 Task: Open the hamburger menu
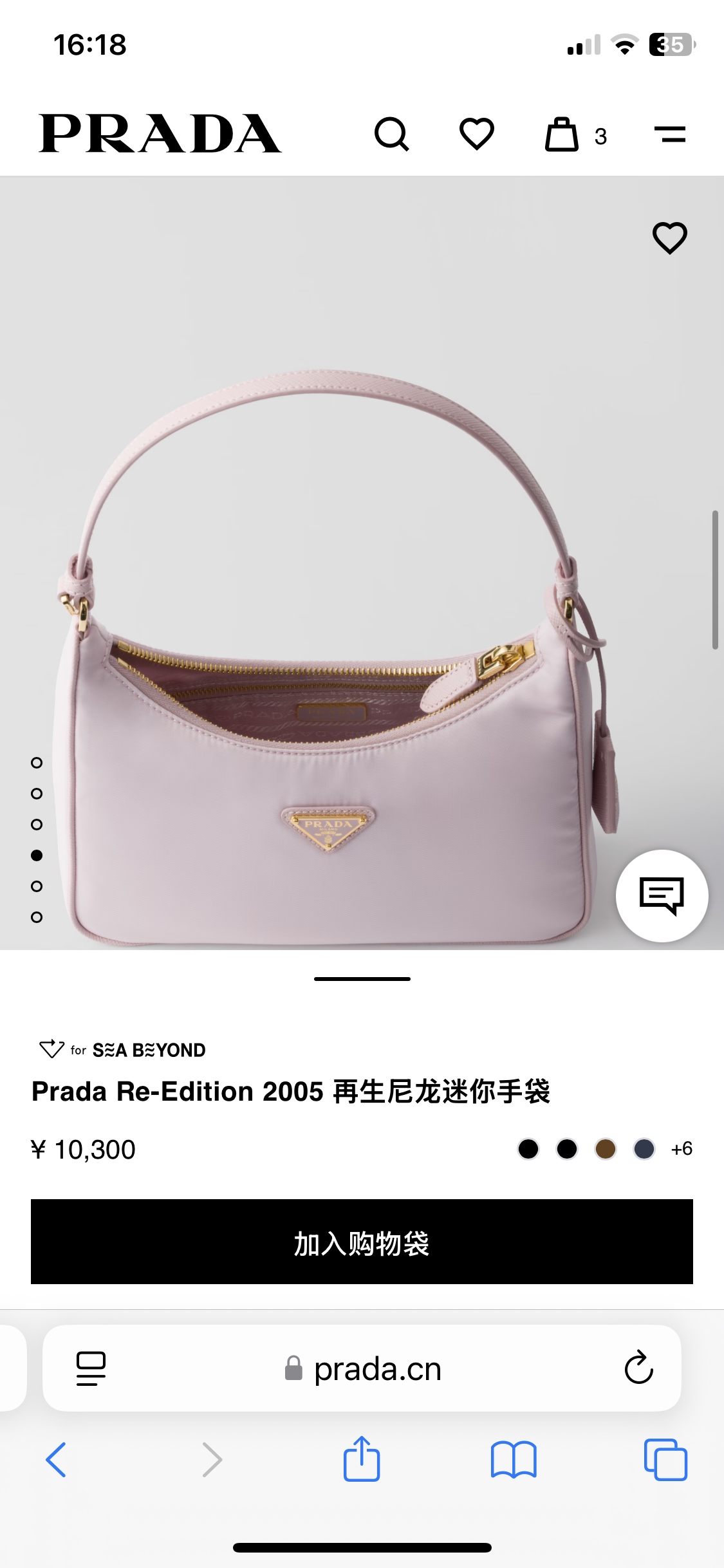pos(669,135)
